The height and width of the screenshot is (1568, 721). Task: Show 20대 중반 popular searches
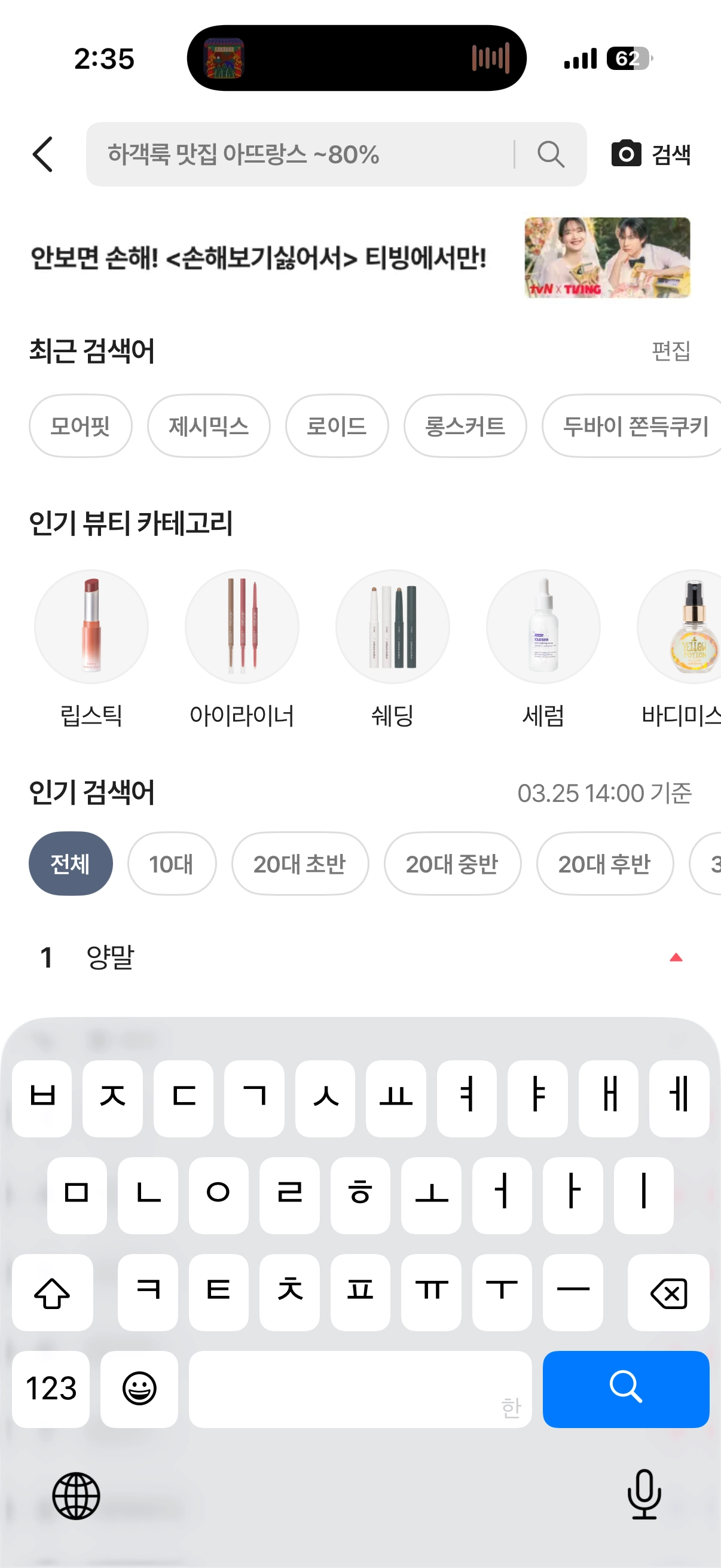click(452, 864)
